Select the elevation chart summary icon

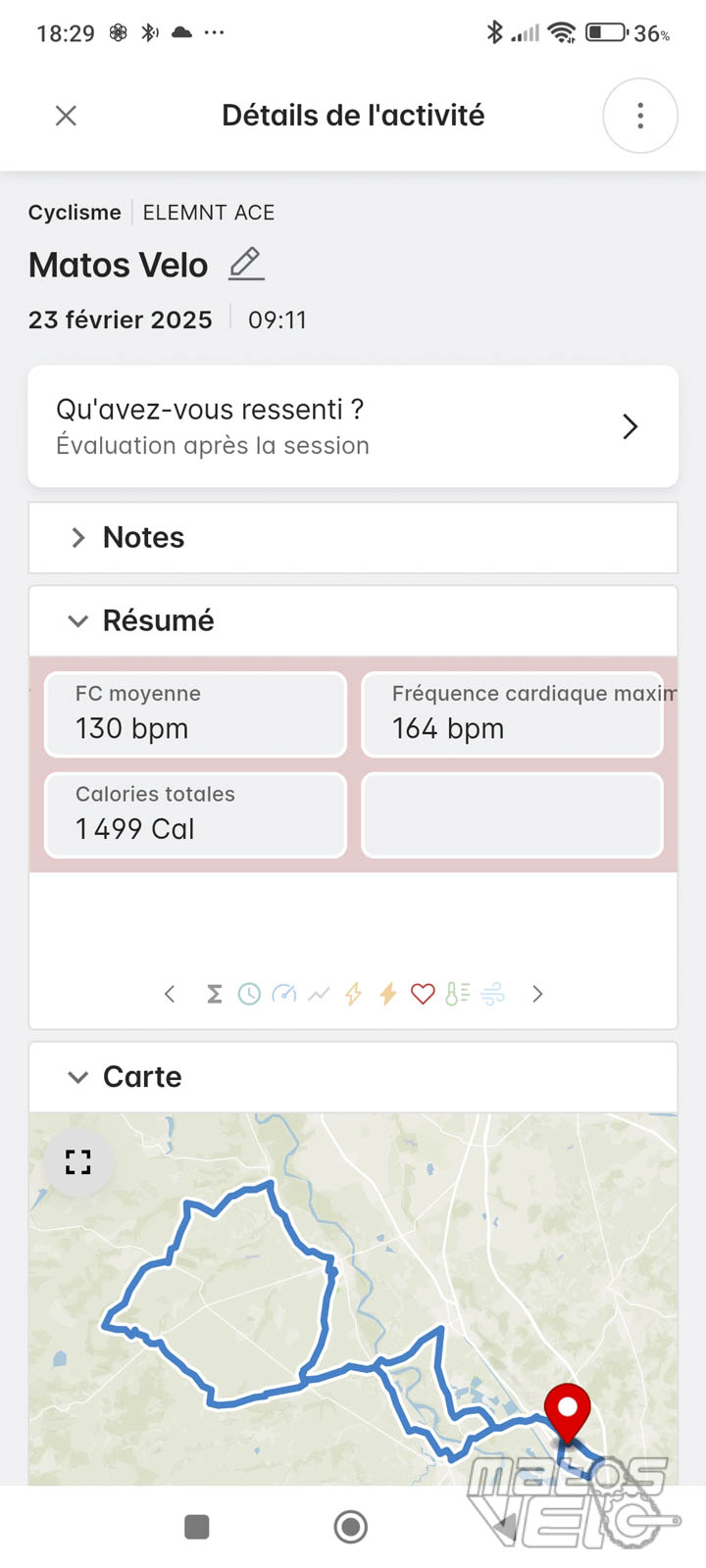[319, 994]
